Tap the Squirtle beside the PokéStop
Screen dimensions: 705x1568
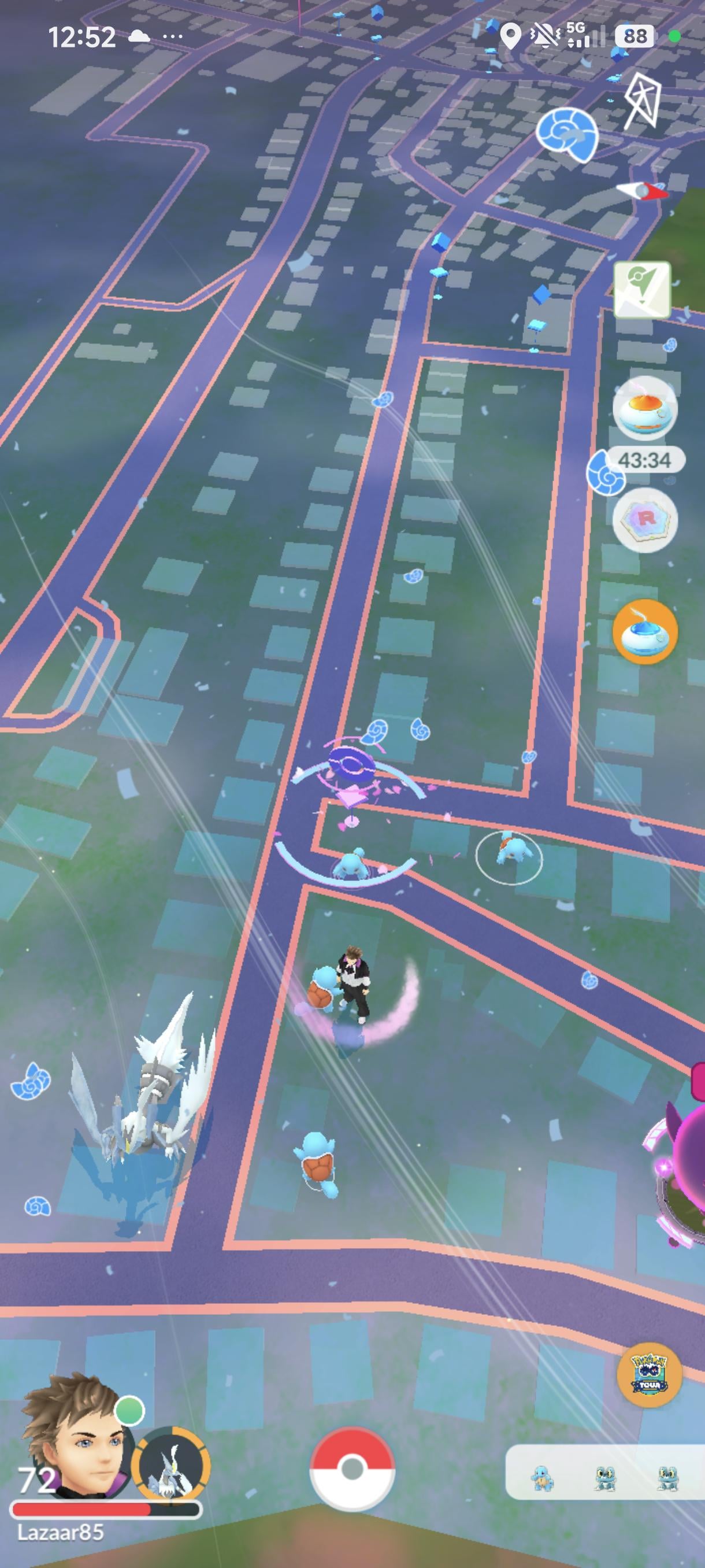351,863
